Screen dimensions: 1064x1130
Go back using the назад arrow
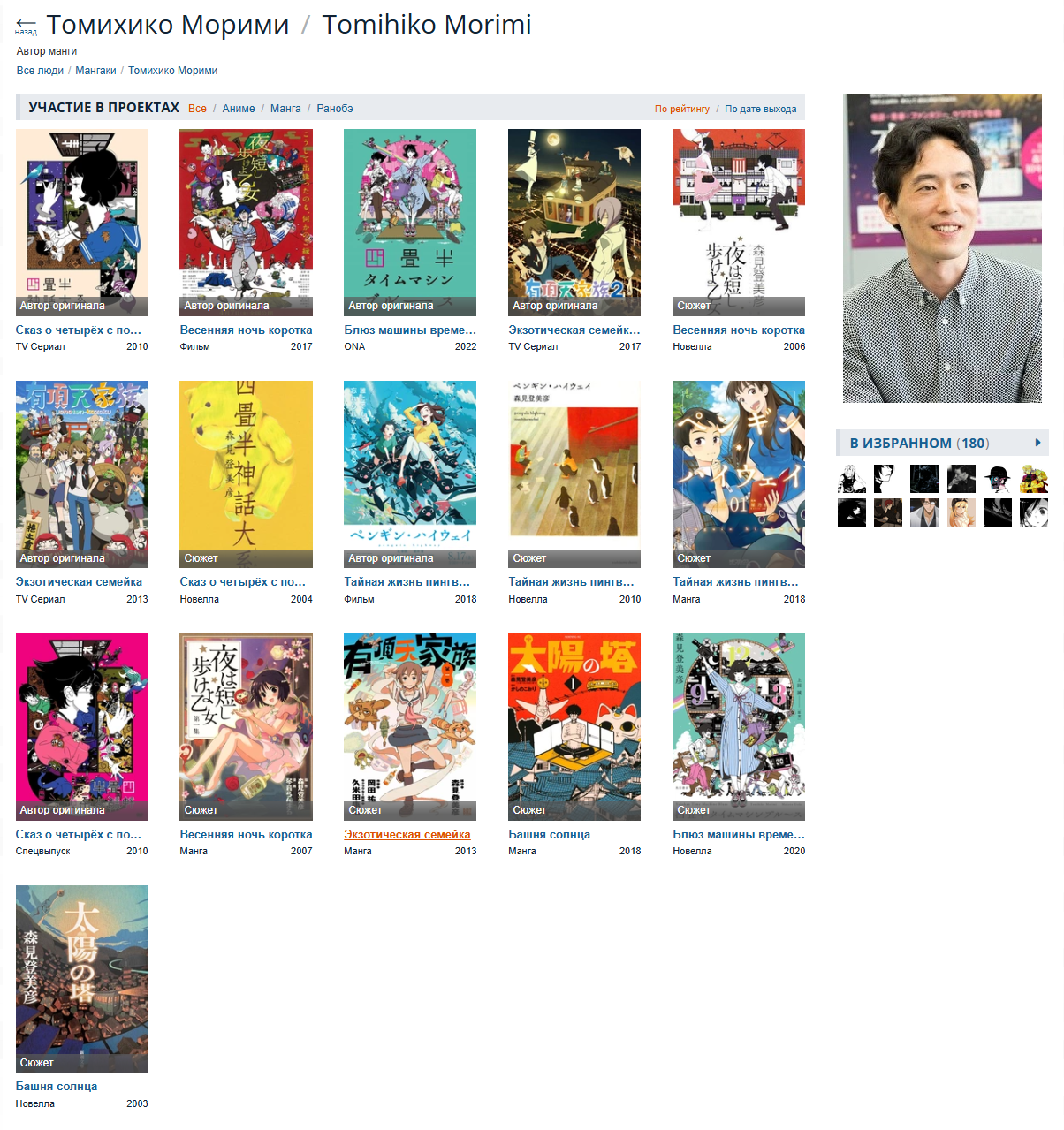[x=26, y=26]
